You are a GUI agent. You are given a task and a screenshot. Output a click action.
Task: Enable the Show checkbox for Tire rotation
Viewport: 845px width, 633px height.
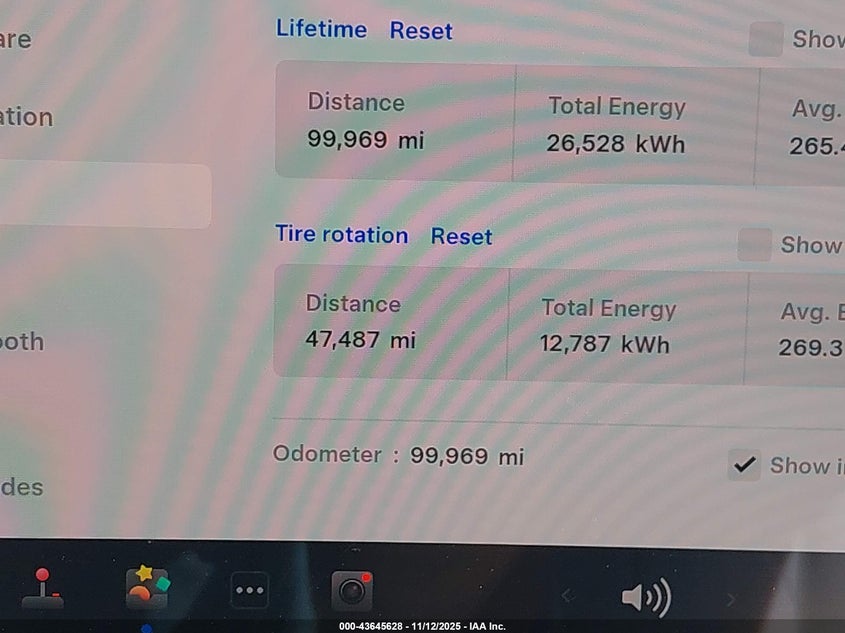[x=755, y=245]
